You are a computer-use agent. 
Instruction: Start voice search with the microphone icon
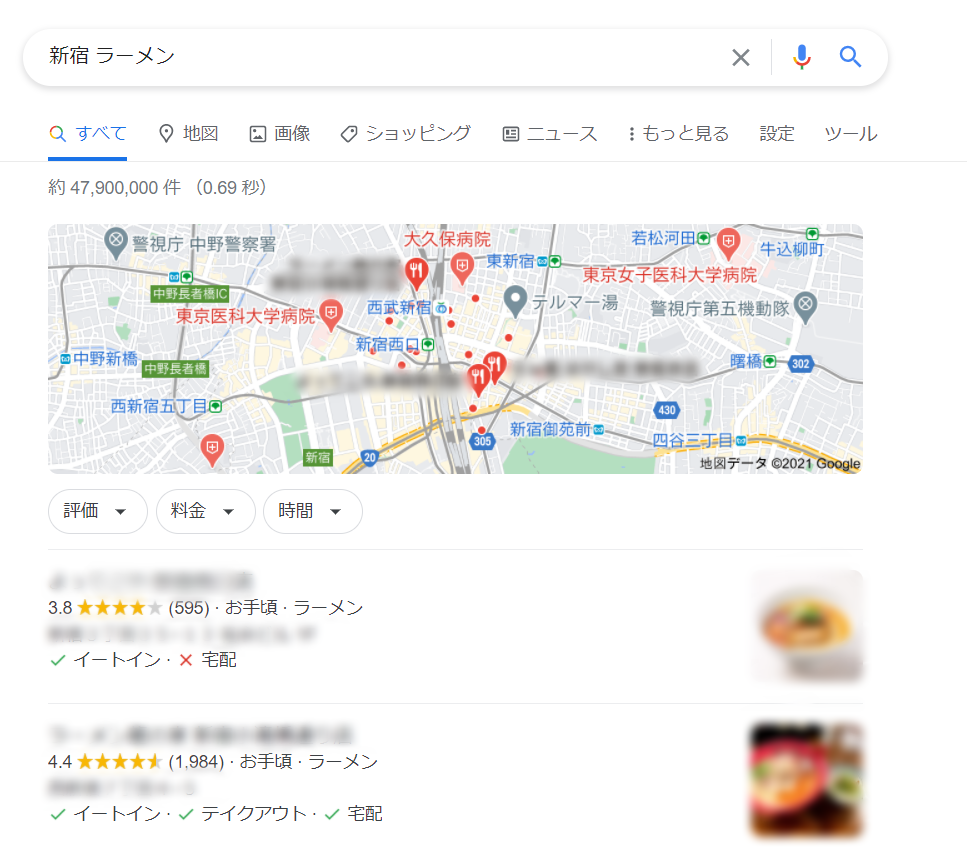click(x=801, y=57)
